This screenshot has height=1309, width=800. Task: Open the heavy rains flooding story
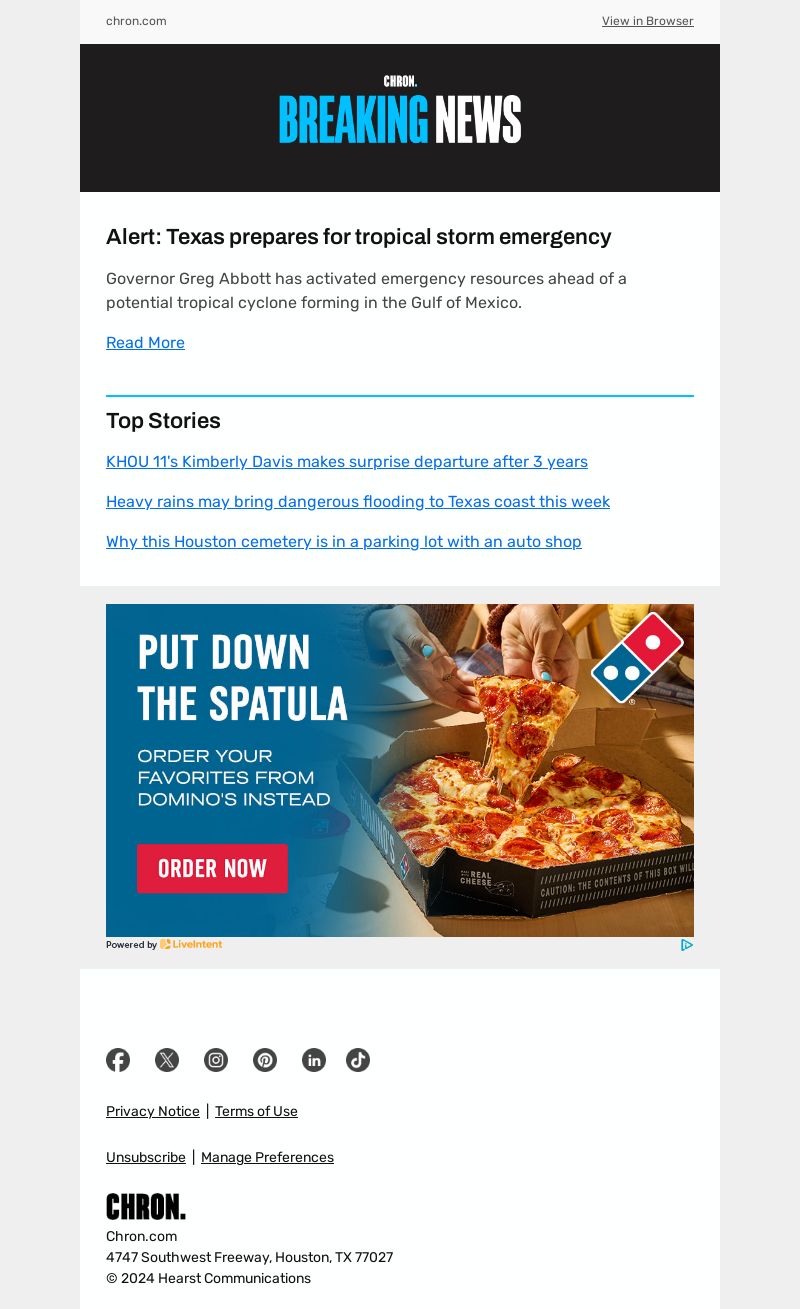point(357,501)
